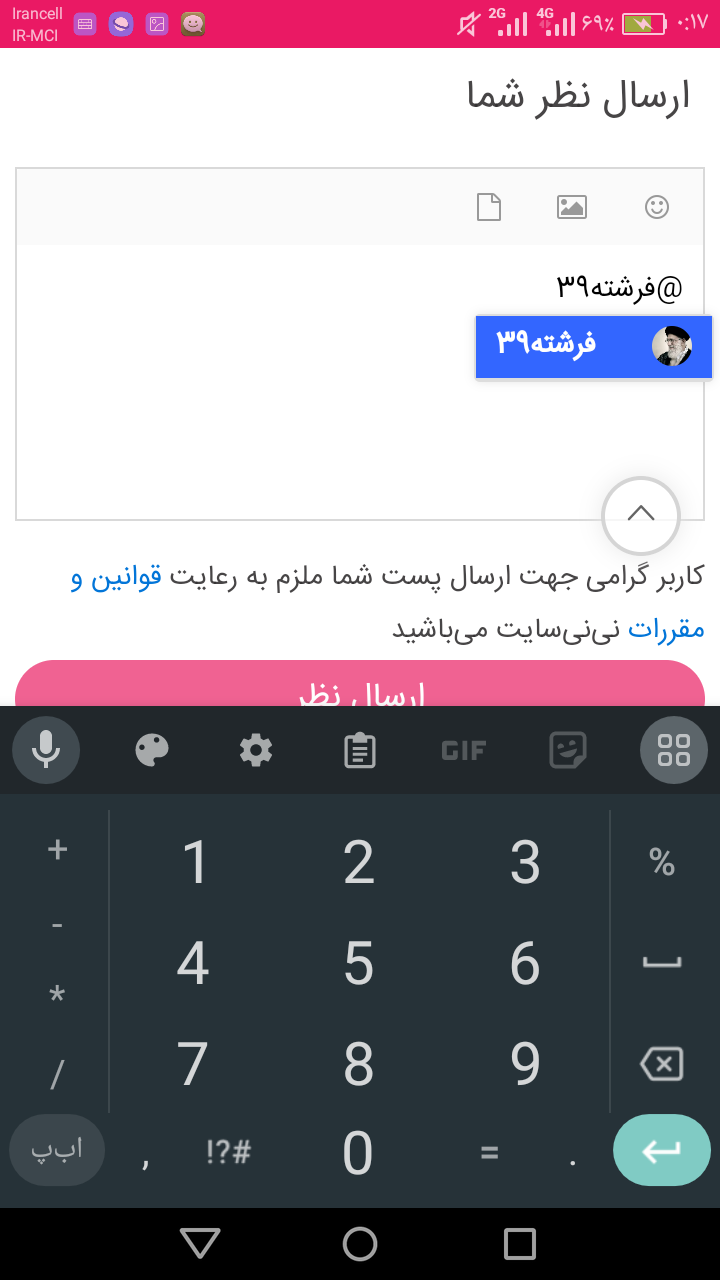Insert an image via the picture icon
720x1280 pixels.
click(x=571, y=207)
